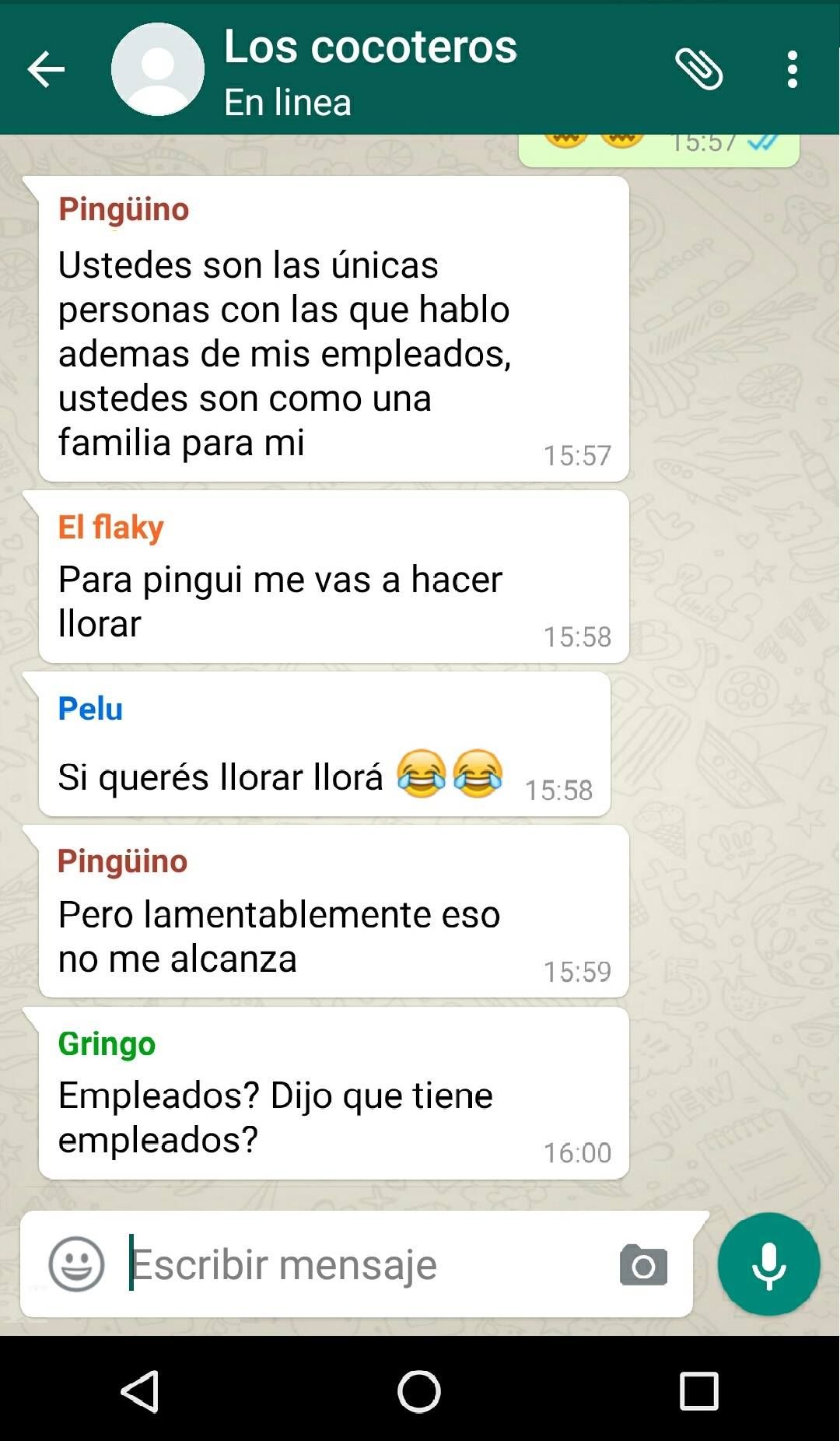The height and width of the screenshot is (1441, 840).
Task: Open recent apps overview
Action: 698,1390
